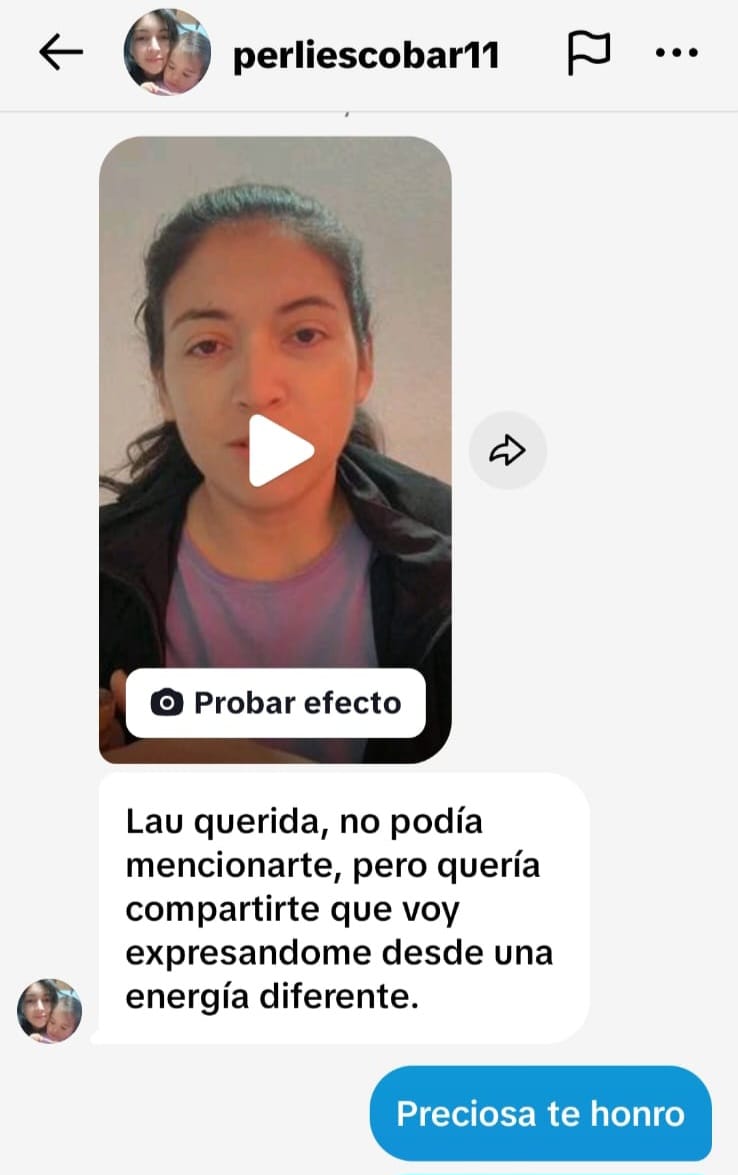Image resolution: width=738 pixels, height=1175 pixels.
Task: Open the three-dot overflow menu
Action: point(677,52)
